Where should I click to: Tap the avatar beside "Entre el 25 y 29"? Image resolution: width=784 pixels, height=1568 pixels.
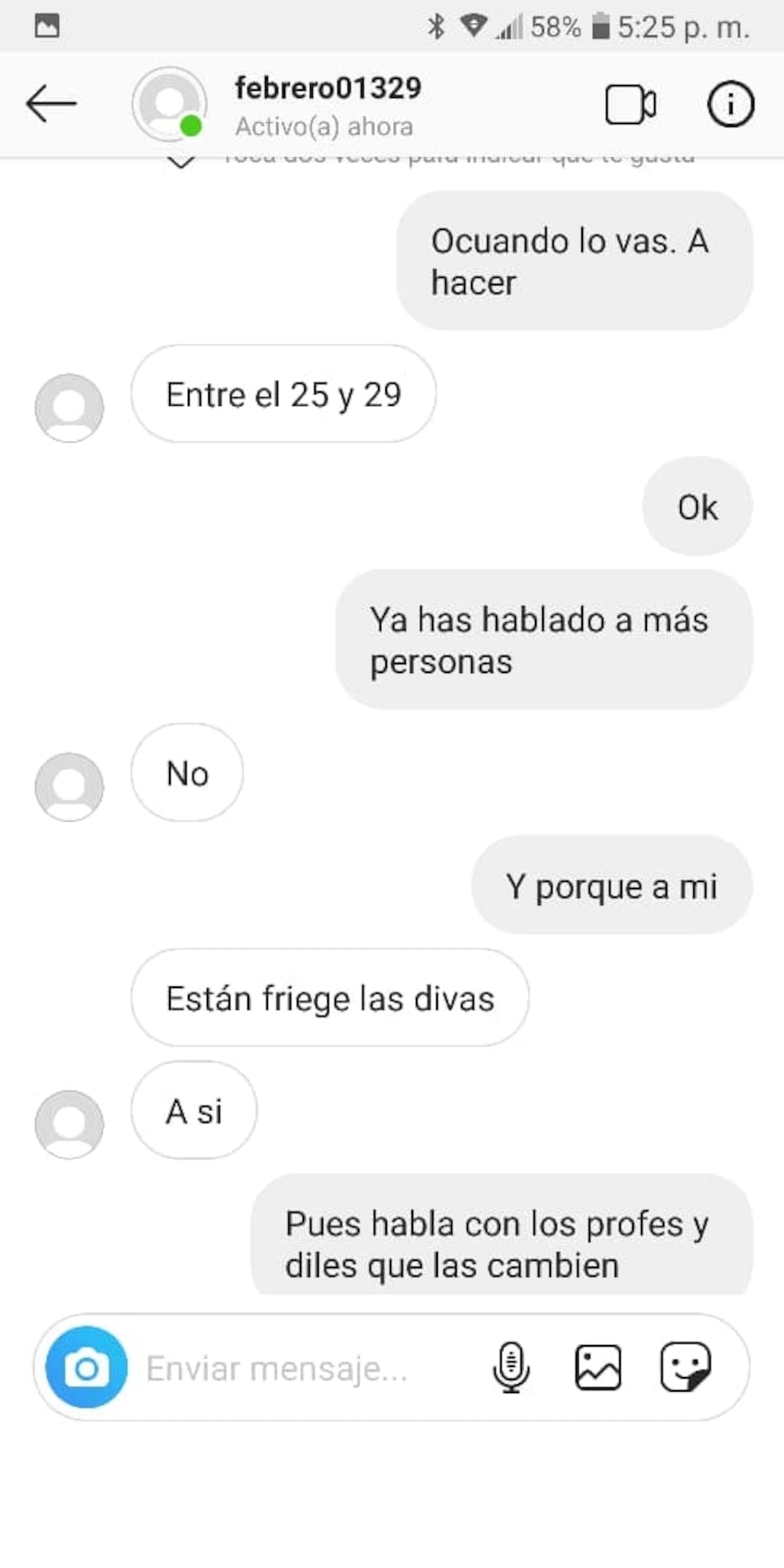69,408
